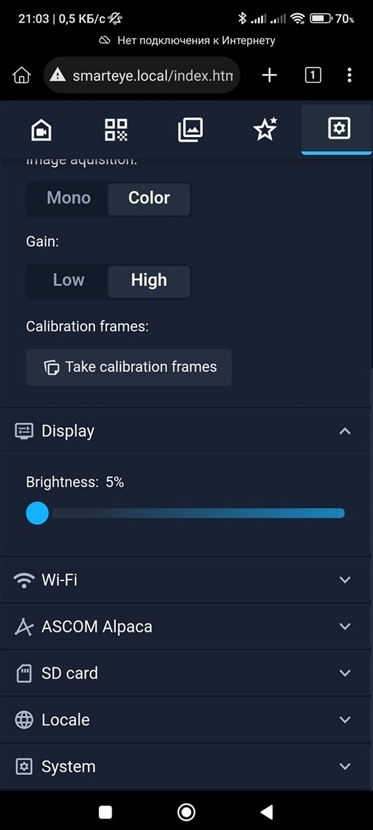Tap the smarteye.local address bar

coord(142,76)
